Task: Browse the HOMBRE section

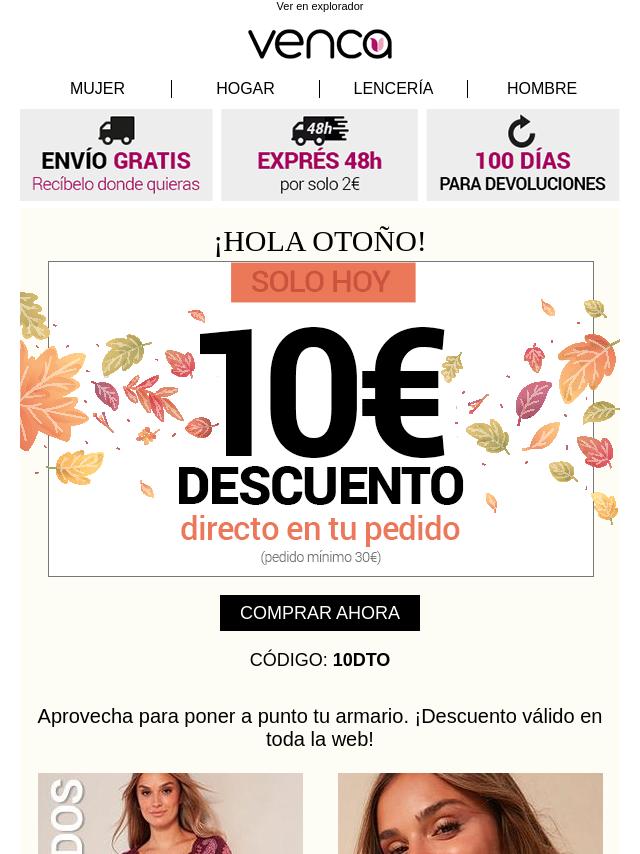Action: pos(541,89)
